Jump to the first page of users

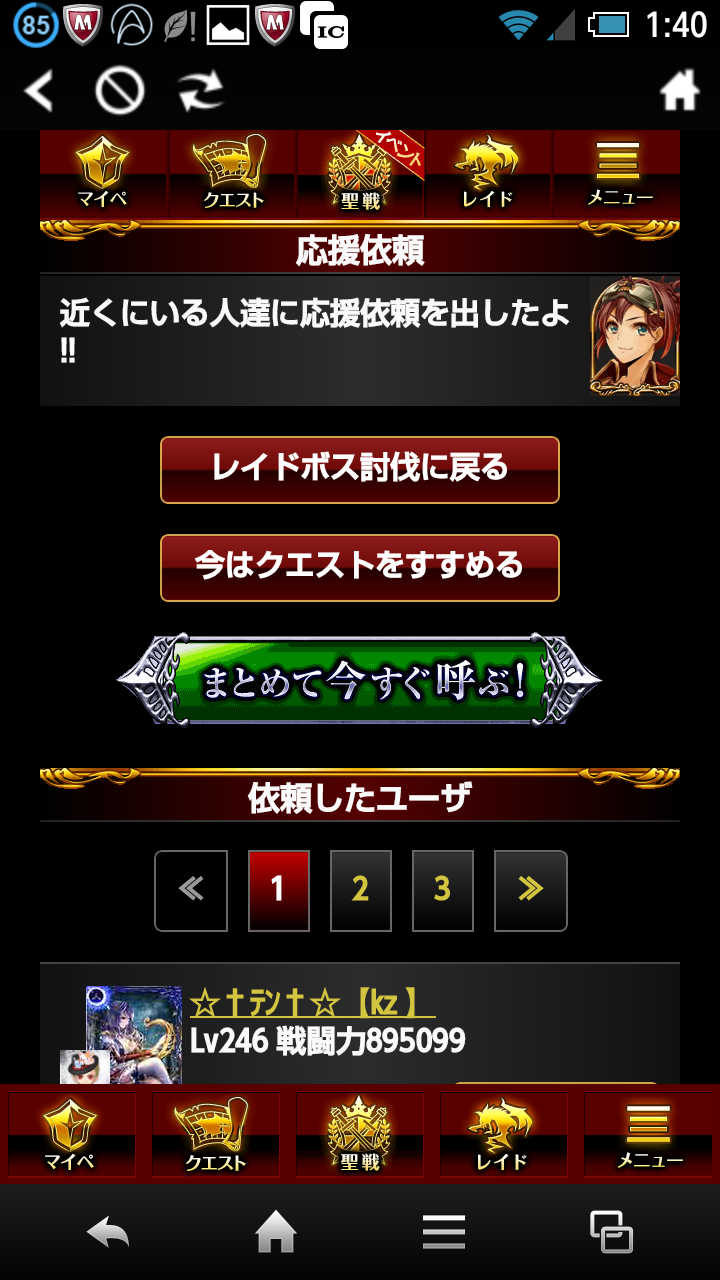191,890
